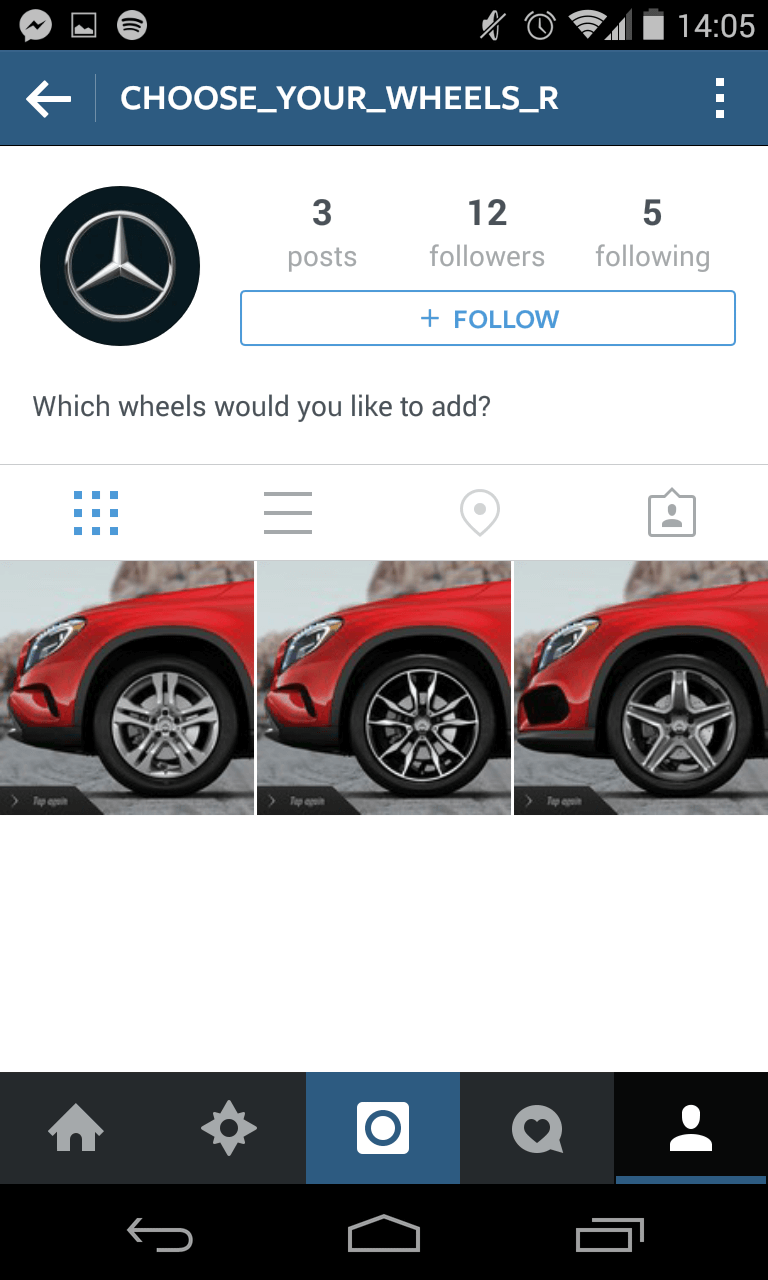Image resolution: width=768 pixels, height=1280 pixels.
Task: Follow the choose_your_wheels_r account
Action: pyautogui.click(x=488, y=319)
